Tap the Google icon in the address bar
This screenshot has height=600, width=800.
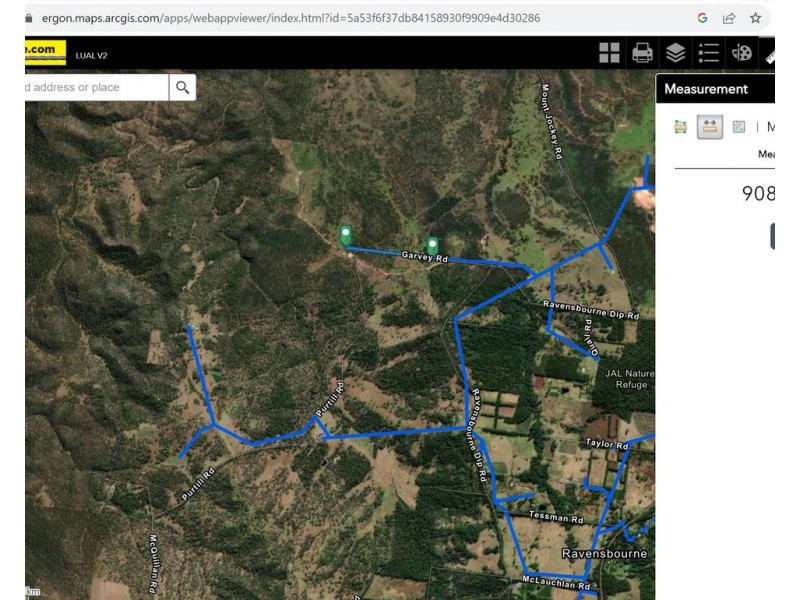(702, 18)
